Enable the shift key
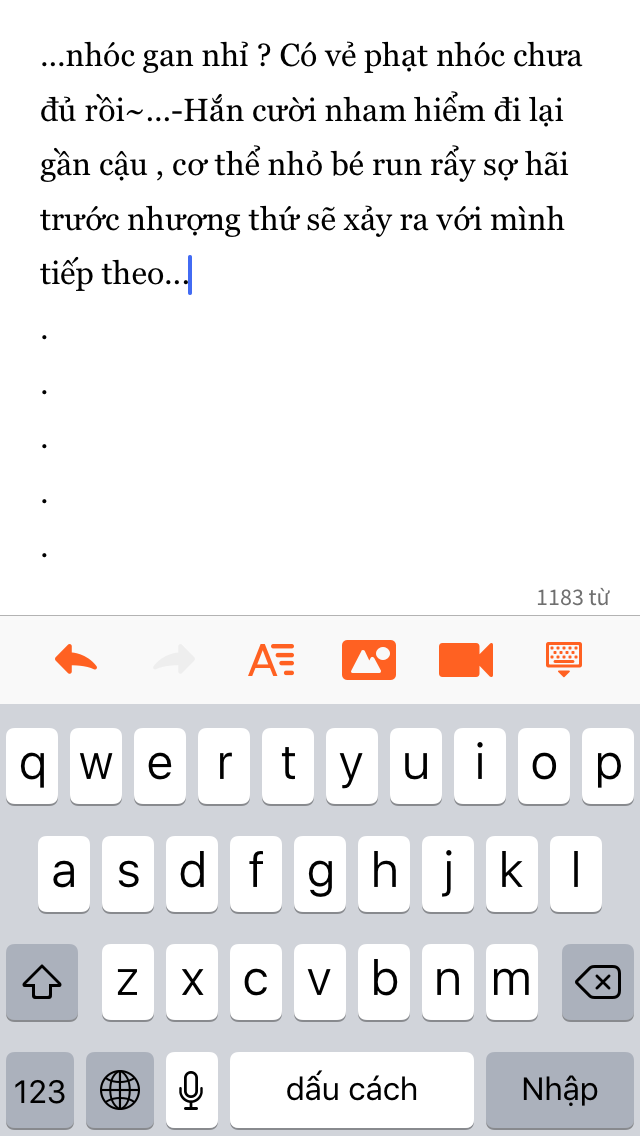 click(x=42, y=982)
